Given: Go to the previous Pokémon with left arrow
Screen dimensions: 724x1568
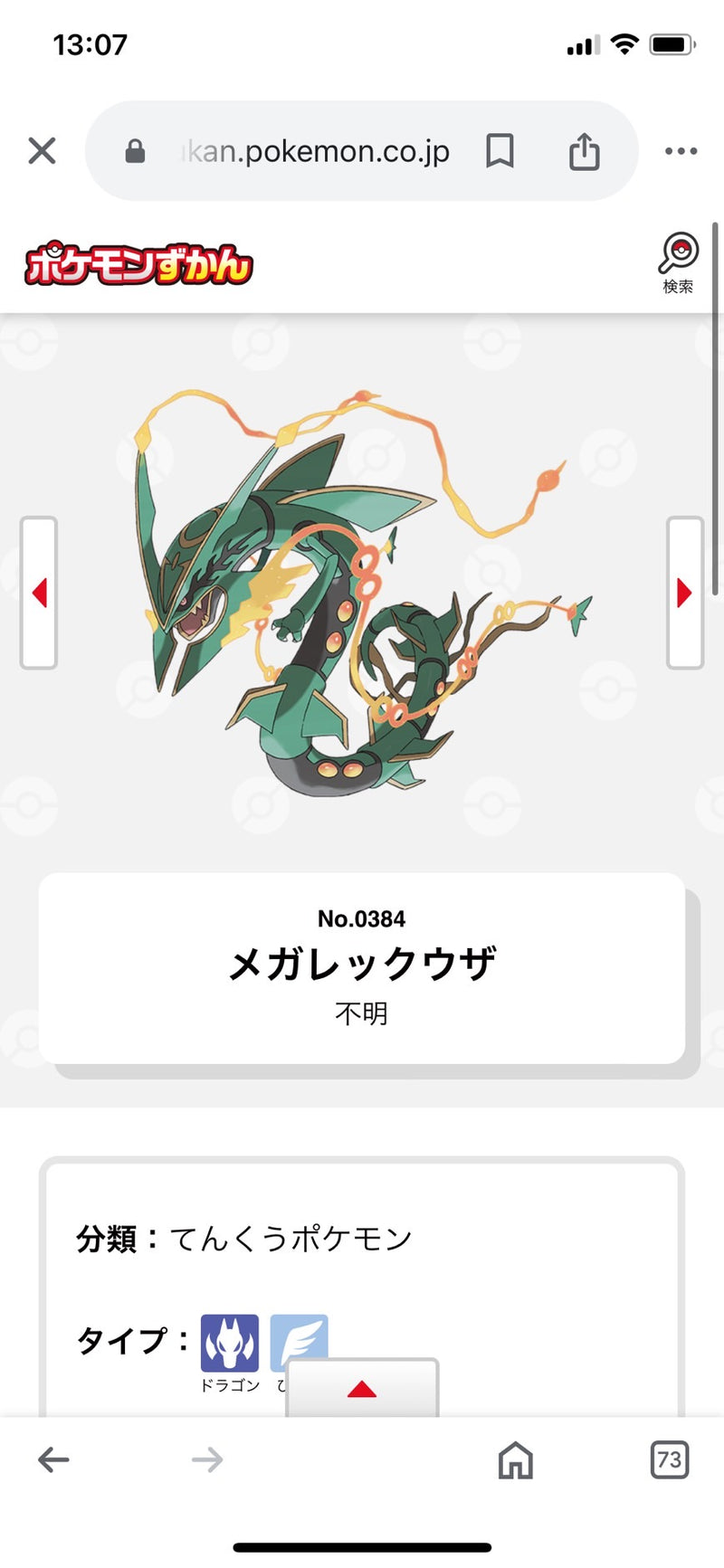Looking at the screenshot, I should tap(39, 593).
